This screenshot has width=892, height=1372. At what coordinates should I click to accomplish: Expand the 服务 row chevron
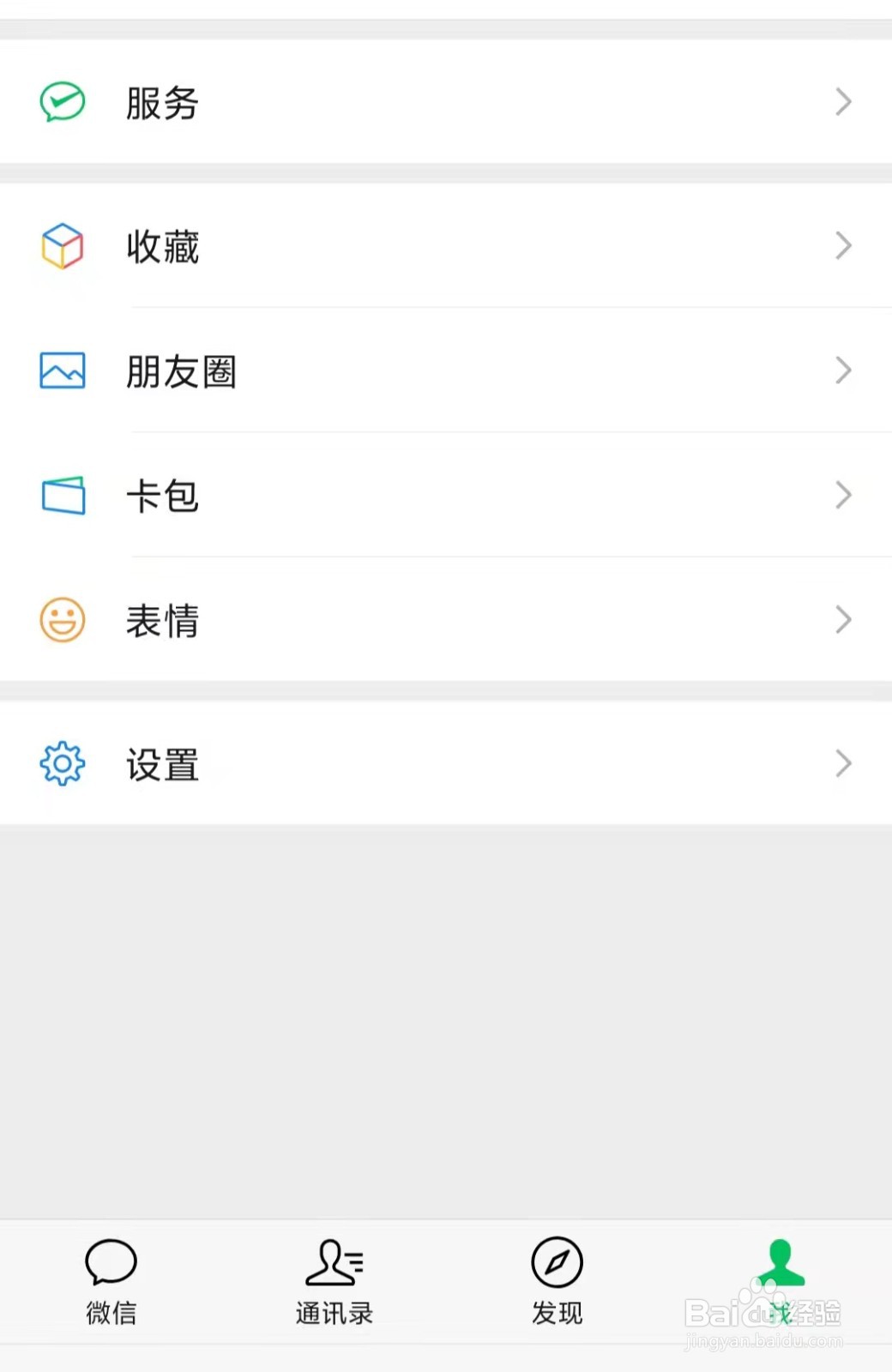click(843, 101)
